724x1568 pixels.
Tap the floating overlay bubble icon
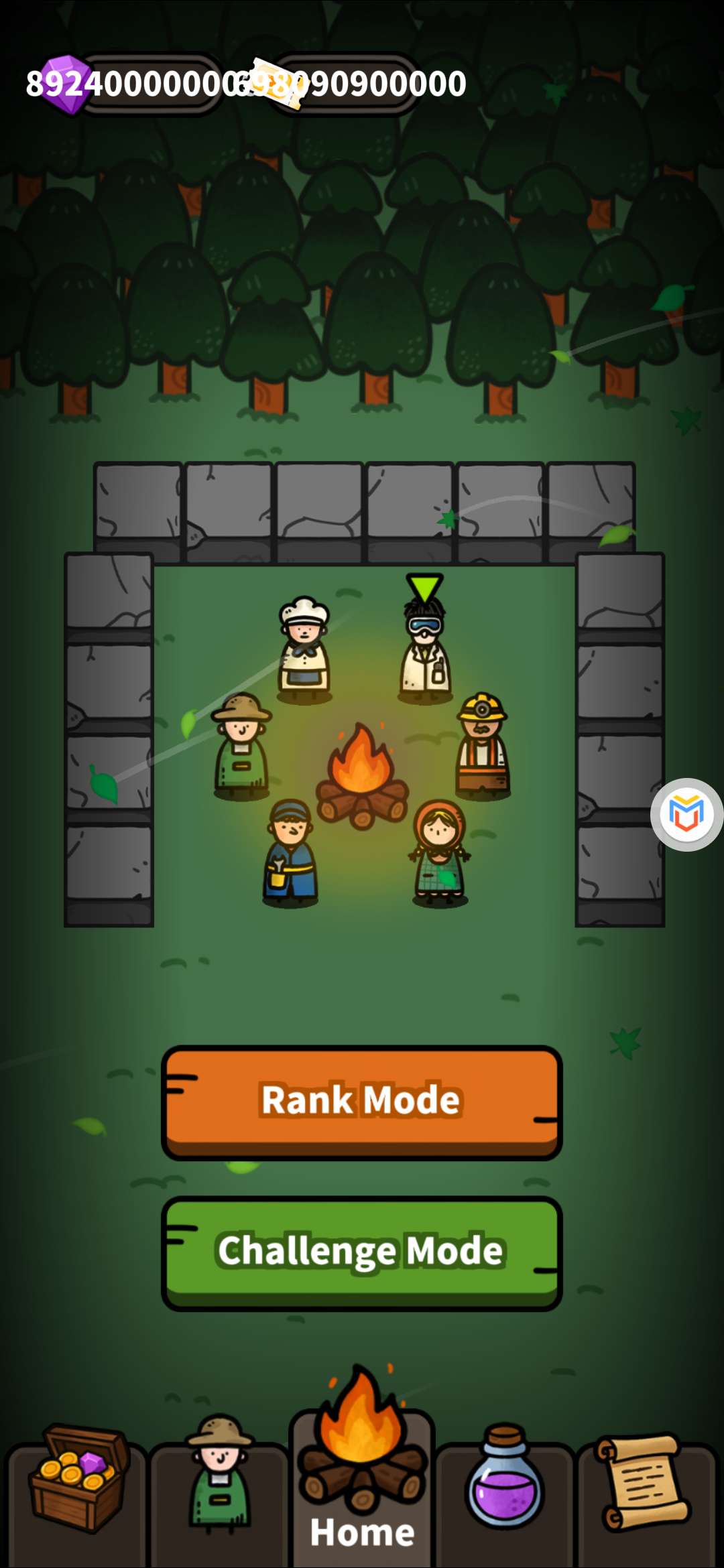[x=686, y=814]
